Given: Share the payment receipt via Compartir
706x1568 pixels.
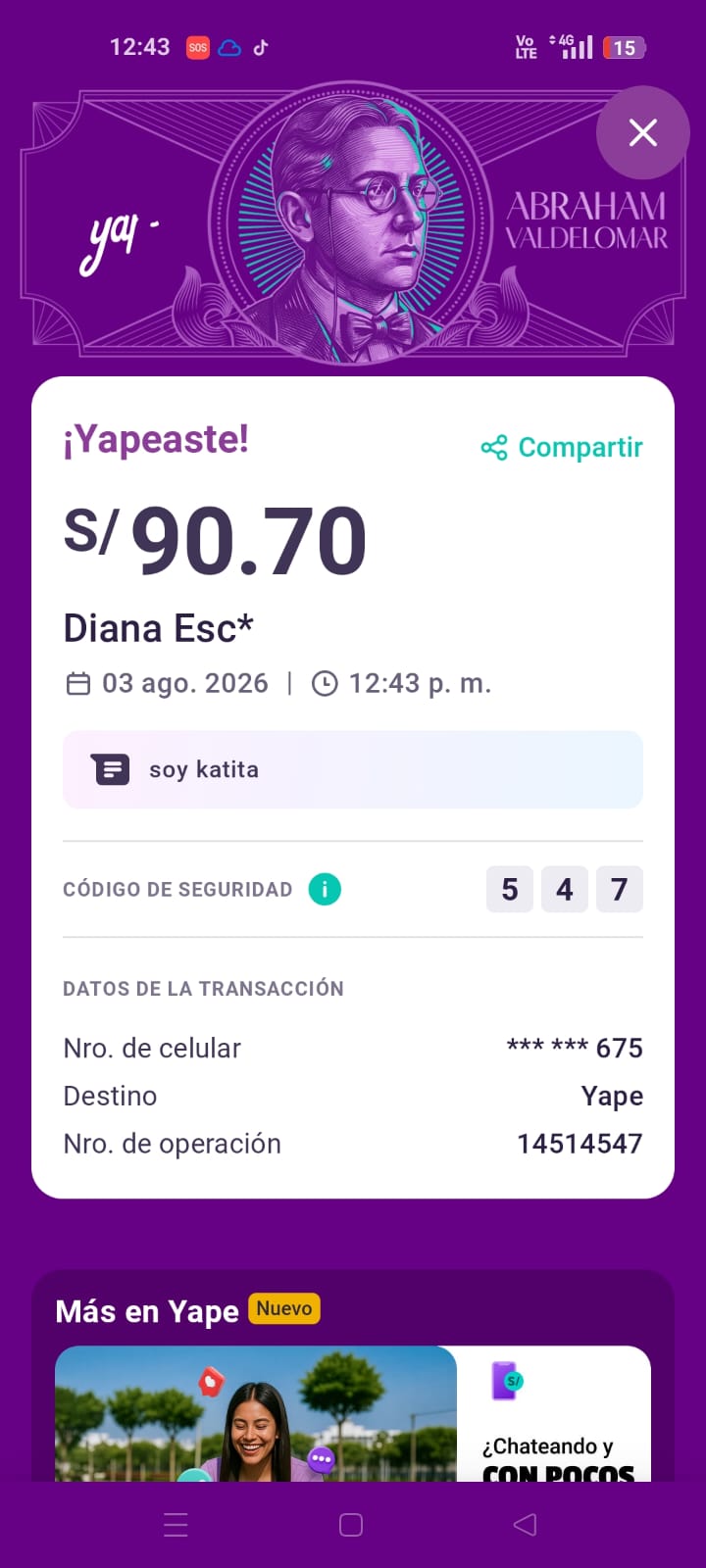Looking at the screenshot, I should point(562,448).
